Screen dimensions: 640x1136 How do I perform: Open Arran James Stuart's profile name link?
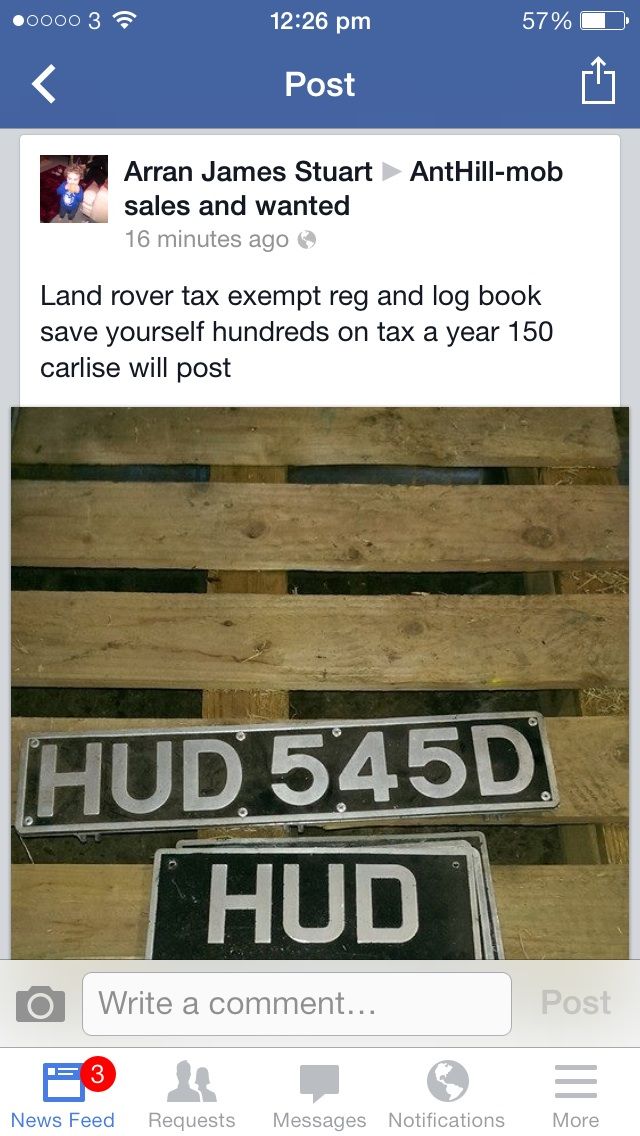pos(248,172)
